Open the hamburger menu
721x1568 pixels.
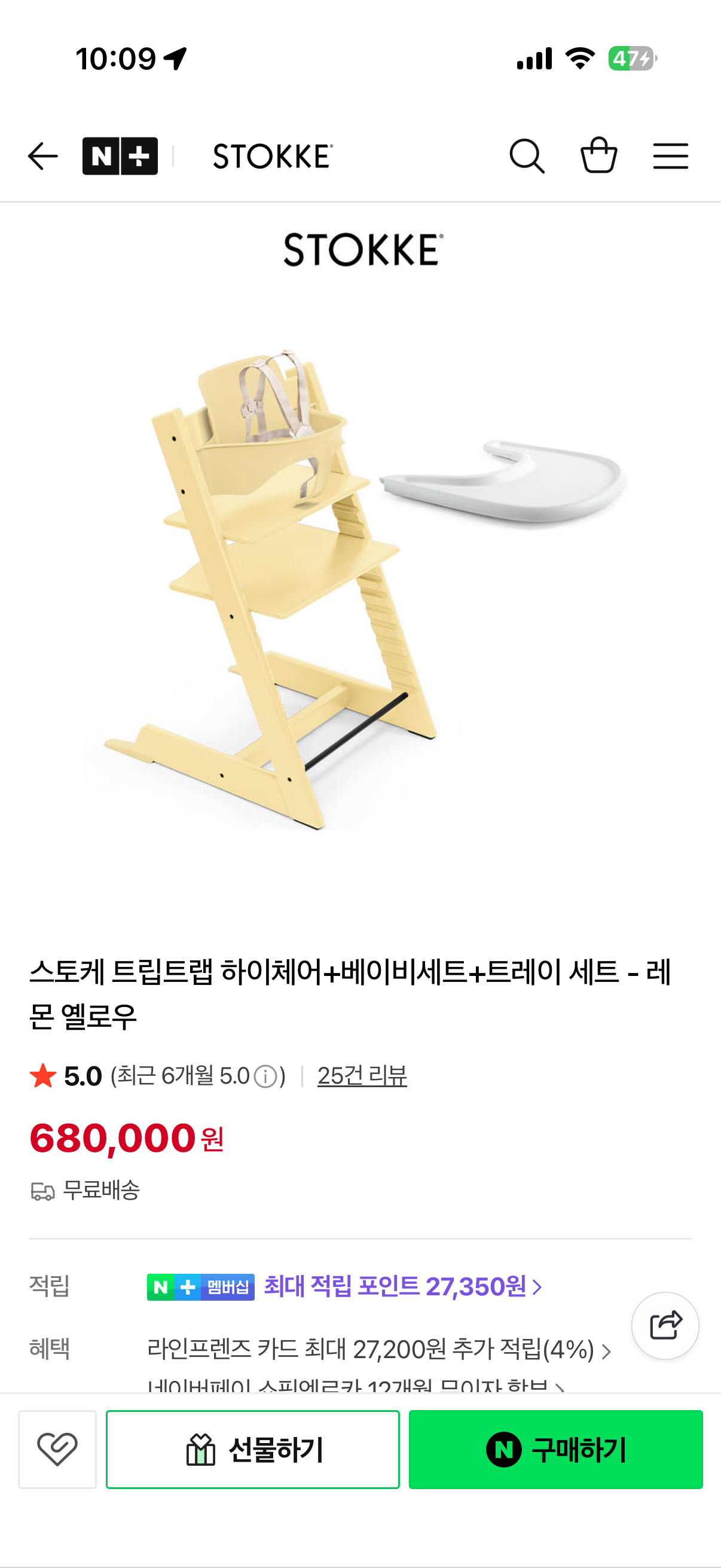671,156
